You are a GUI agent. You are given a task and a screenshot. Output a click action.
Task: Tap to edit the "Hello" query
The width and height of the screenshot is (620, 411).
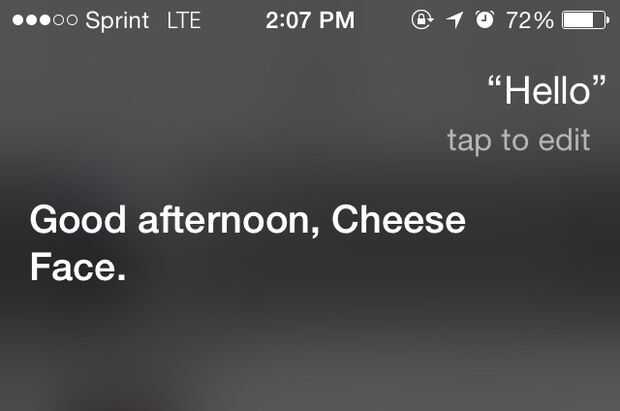[518, 140]
